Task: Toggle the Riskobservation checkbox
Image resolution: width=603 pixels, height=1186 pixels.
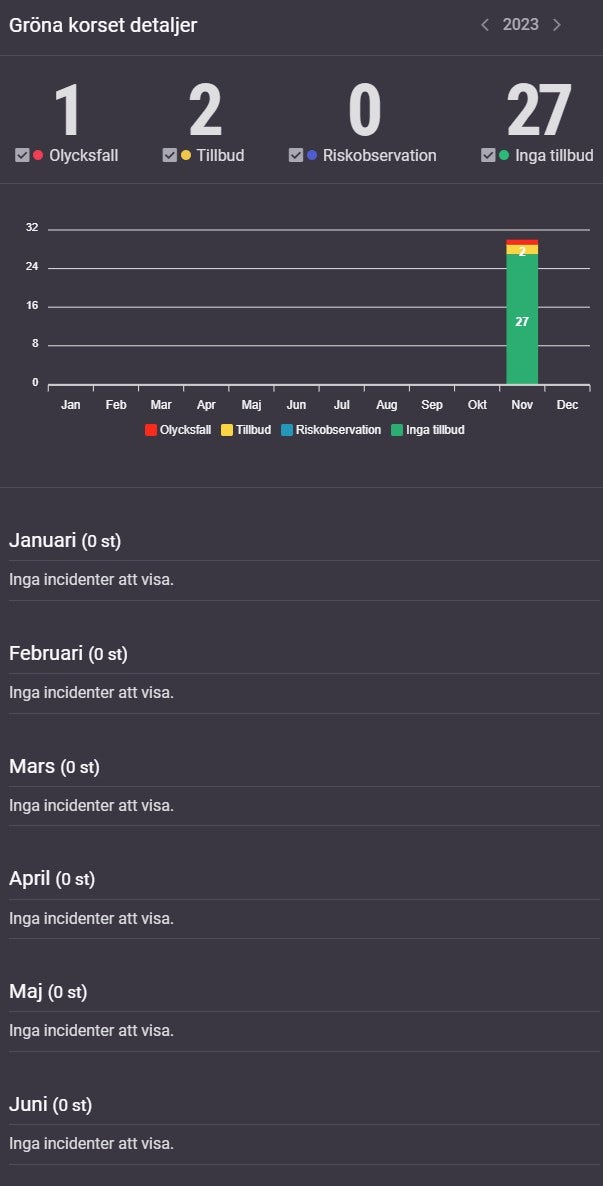Action: tap(296, 156)
